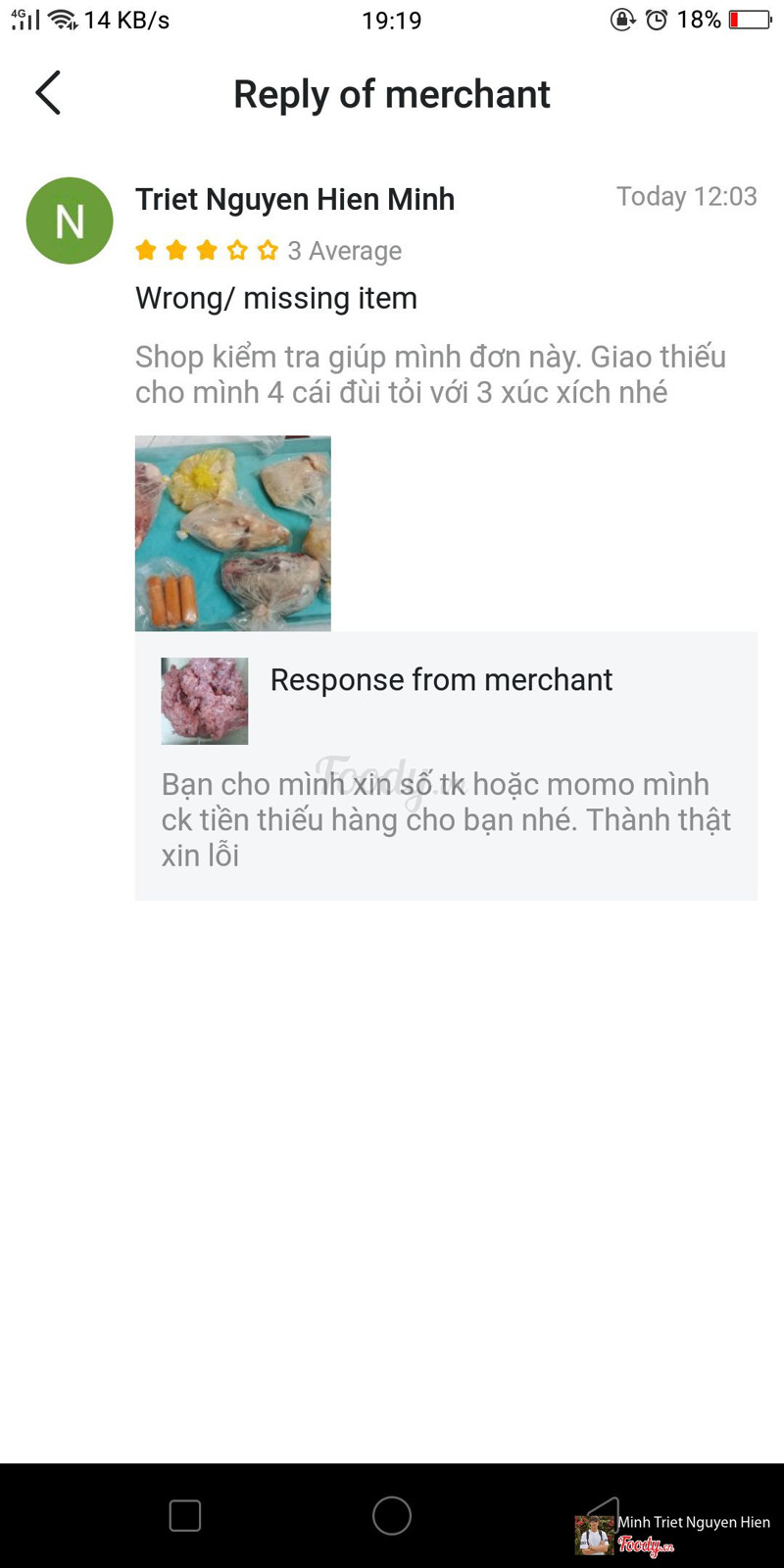Tap the system home button
784x1568 pixels.
coord(391,1515)
